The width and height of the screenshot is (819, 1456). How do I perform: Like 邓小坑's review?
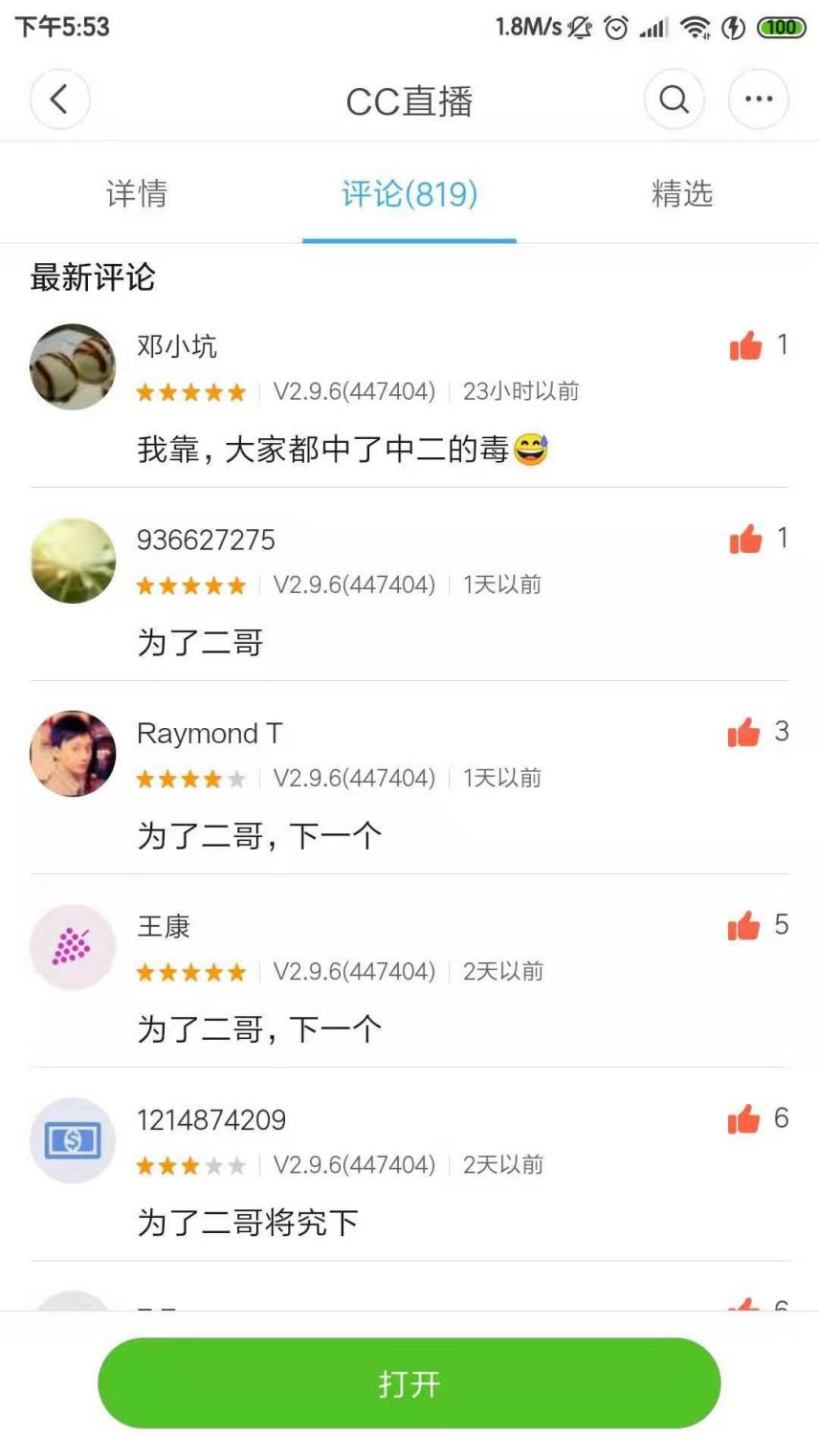745,345
